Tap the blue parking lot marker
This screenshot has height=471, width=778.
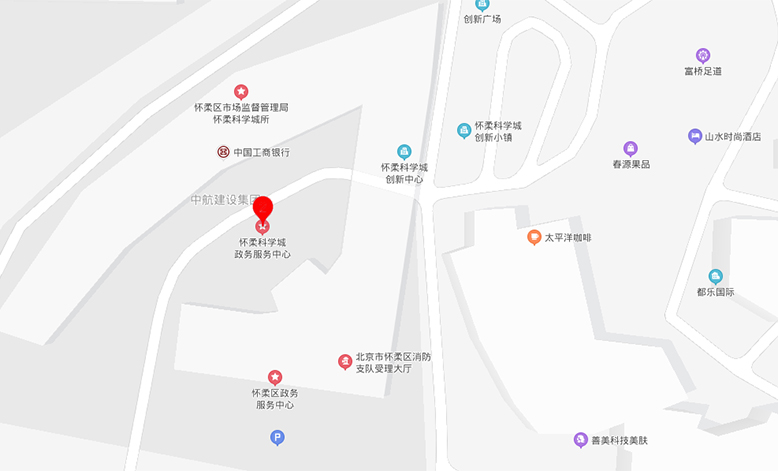[277, 437]
